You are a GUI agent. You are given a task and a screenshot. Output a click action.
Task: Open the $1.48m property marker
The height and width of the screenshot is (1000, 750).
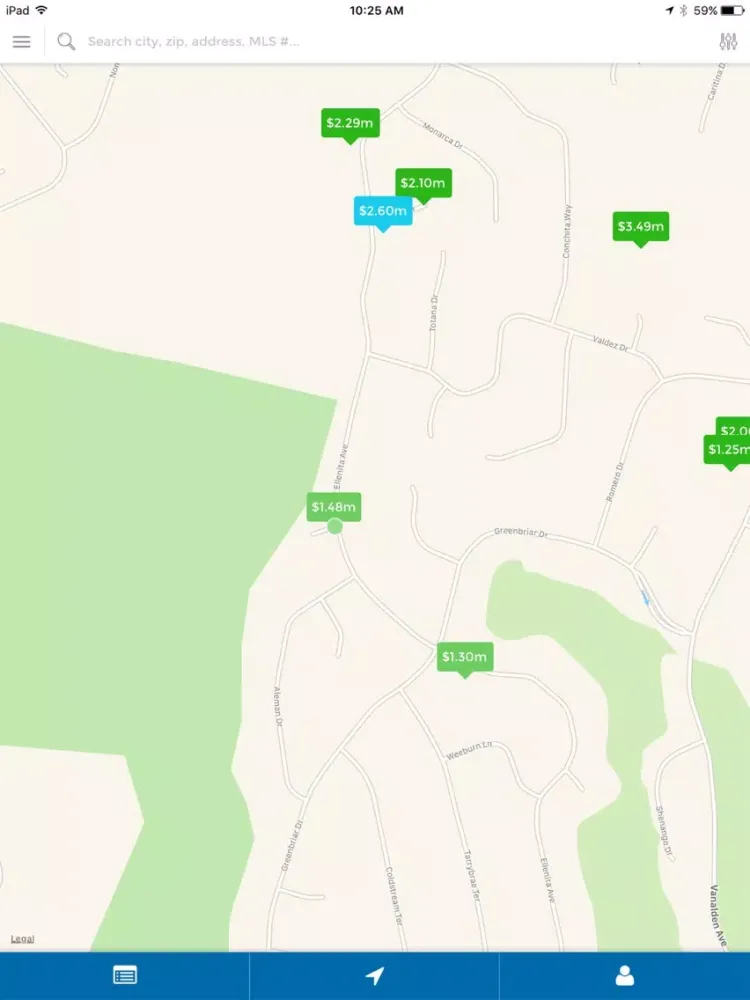pos(333,507)
